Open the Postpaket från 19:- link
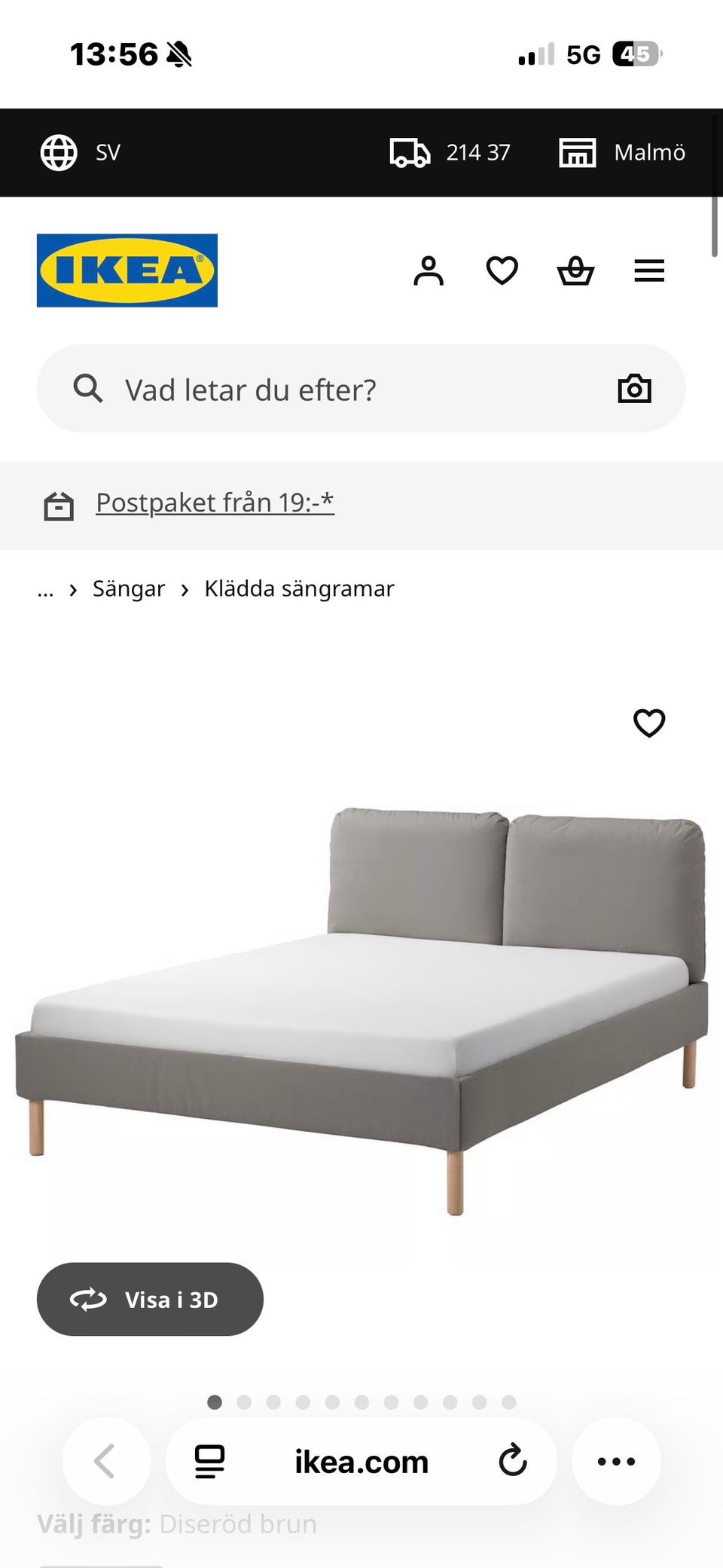The height and width of the screenshot is (1568, 723). tap(214, 502)
